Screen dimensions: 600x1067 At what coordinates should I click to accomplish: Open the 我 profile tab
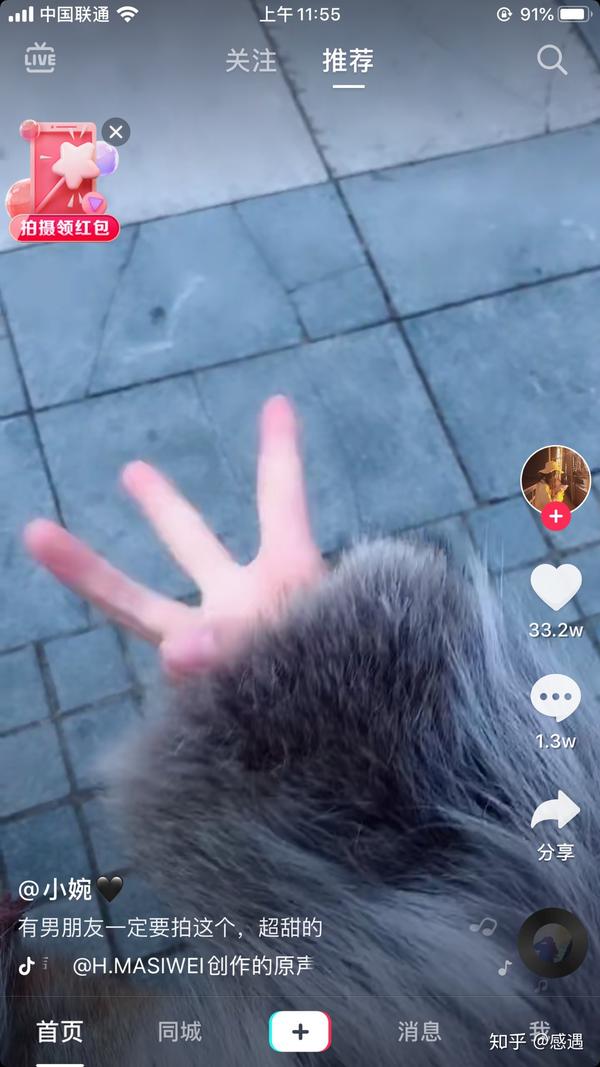click(x=539, y=1029)
